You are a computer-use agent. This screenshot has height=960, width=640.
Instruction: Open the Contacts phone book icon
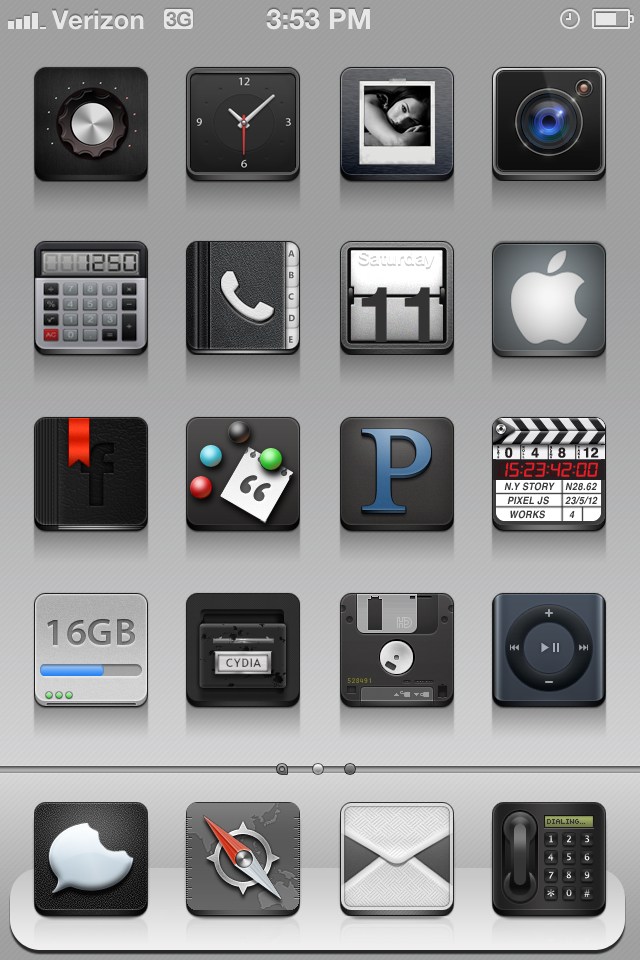point(243,298)
